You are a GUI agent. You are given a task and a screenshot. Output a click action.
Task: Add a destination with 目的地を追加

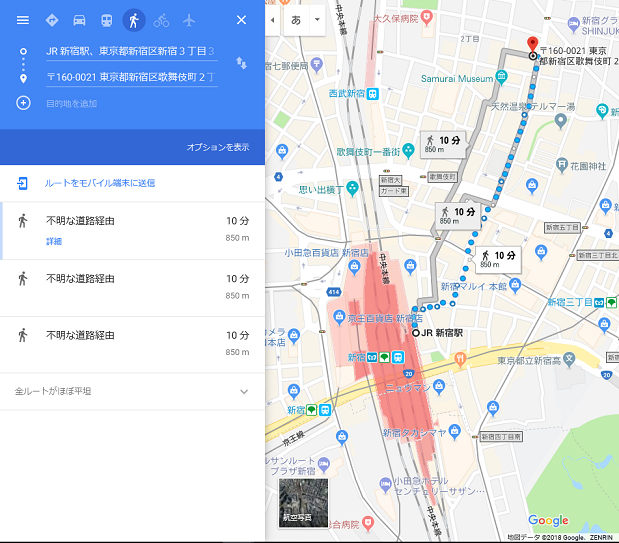70,103
